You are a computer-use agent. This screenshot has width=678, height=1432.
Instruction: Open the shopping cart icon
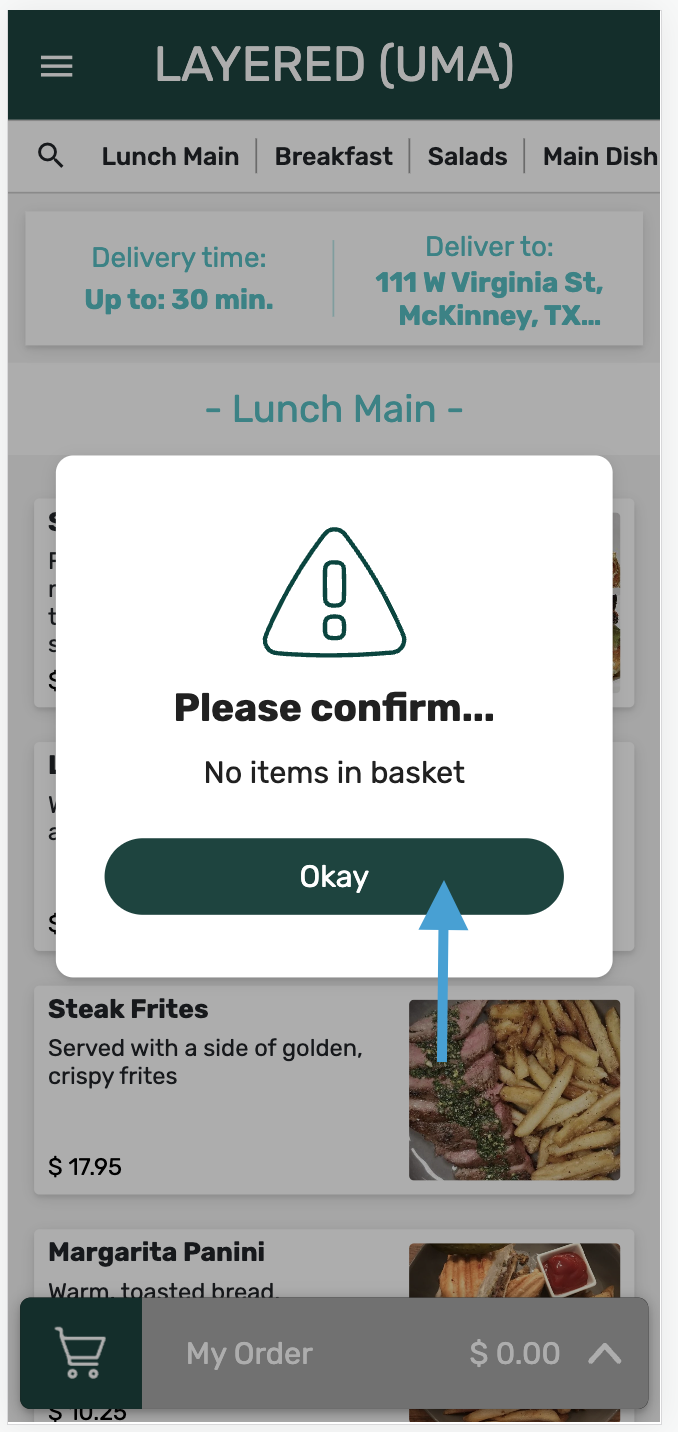[x=80, y=1353]
